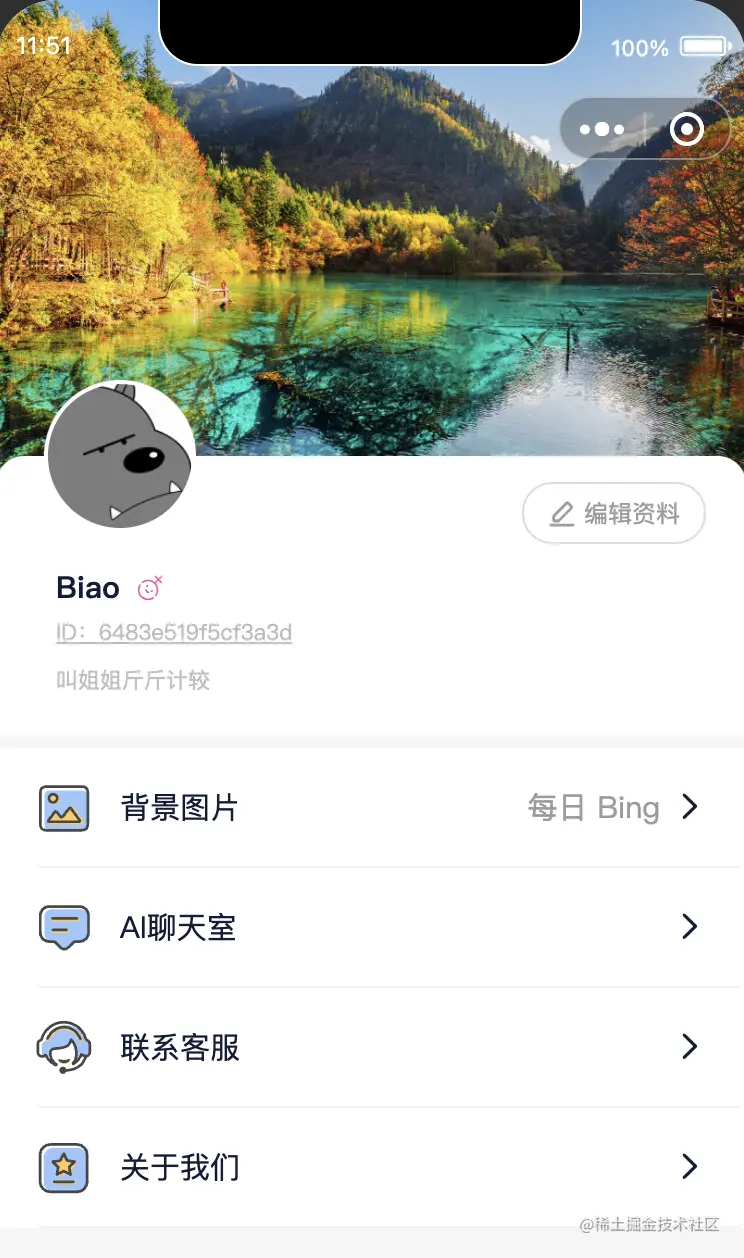Tap the 编辑资料 edit profile button
This screenshot has width=744, height=1258.
click(614, 514)
